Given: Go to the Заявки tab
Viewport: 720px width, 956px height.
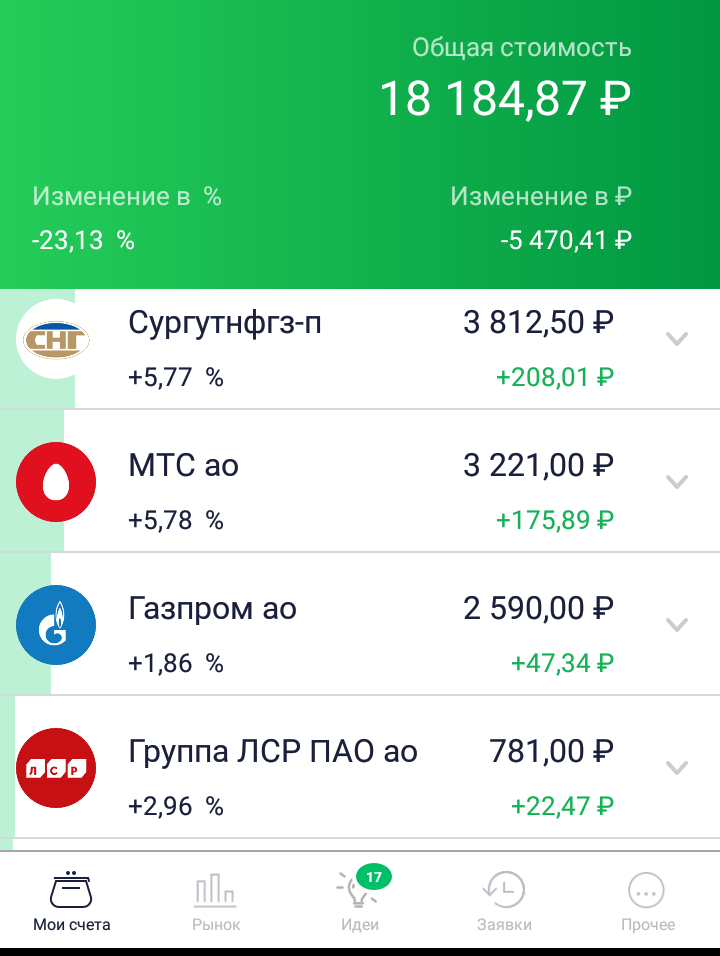Looking at the screenshot, I should tap(504, 901).
